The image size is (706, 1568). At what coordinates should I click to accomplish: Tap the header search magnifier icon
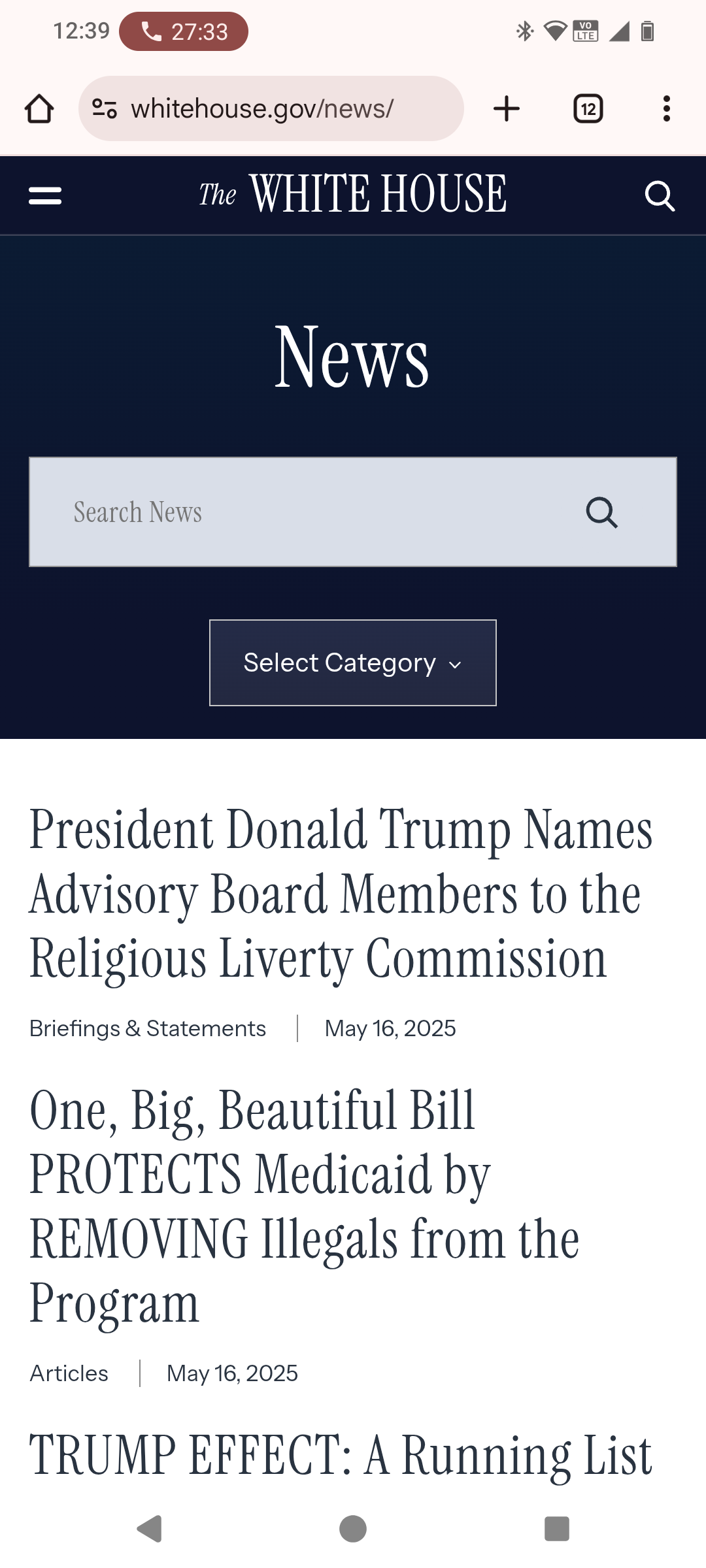660,195
